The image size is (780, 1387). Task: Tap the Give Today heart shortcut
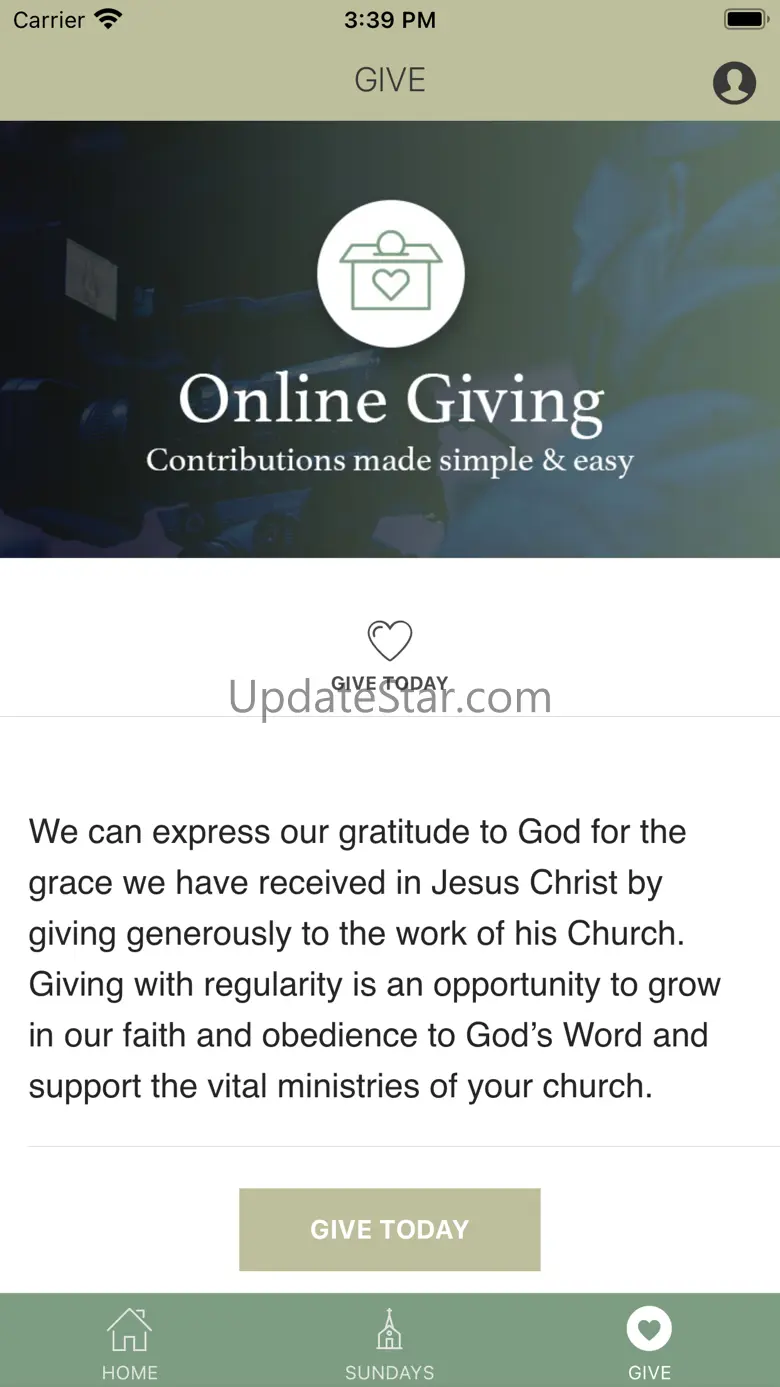tap(389, 655)
